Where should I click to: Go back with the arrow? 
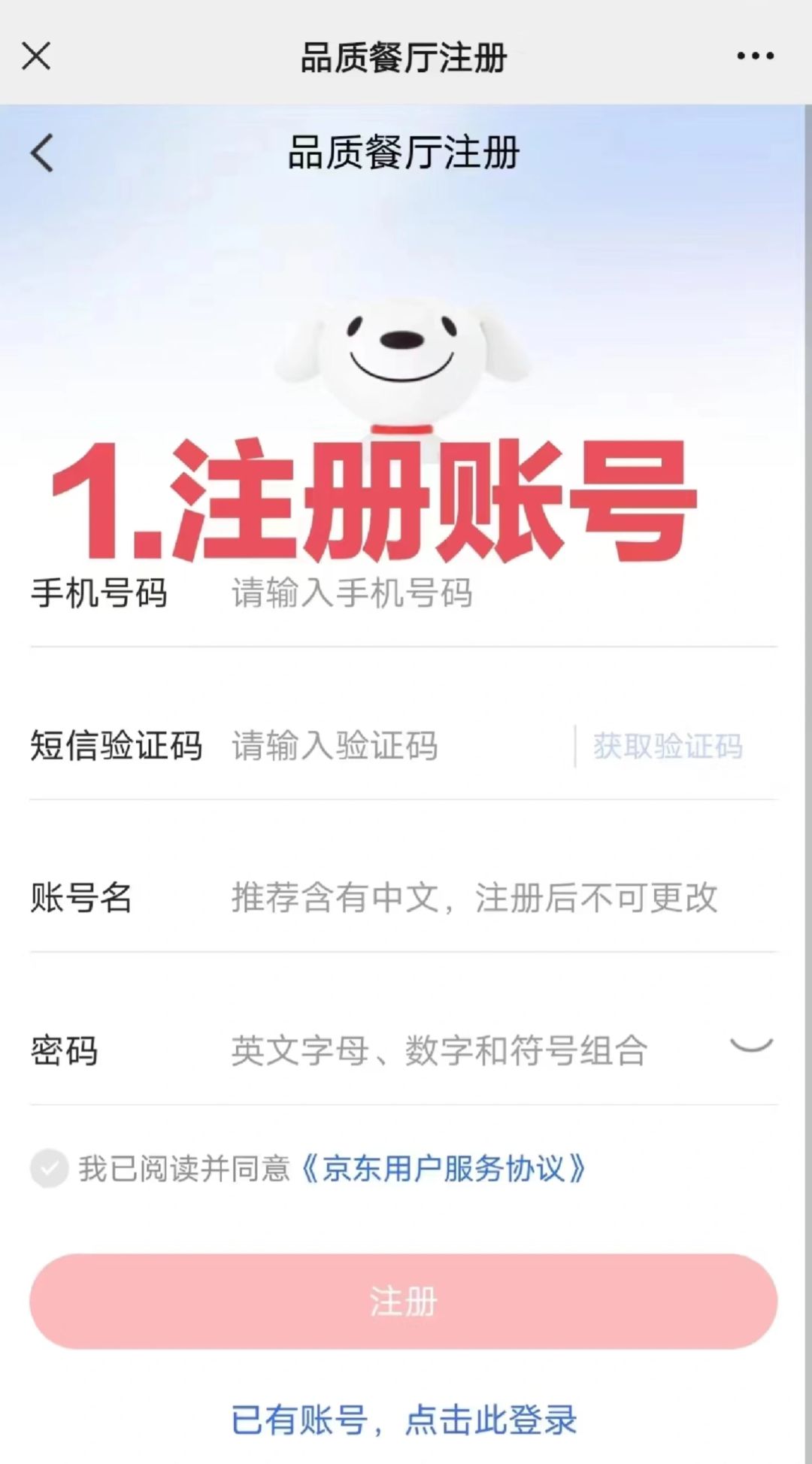(42, 153)
